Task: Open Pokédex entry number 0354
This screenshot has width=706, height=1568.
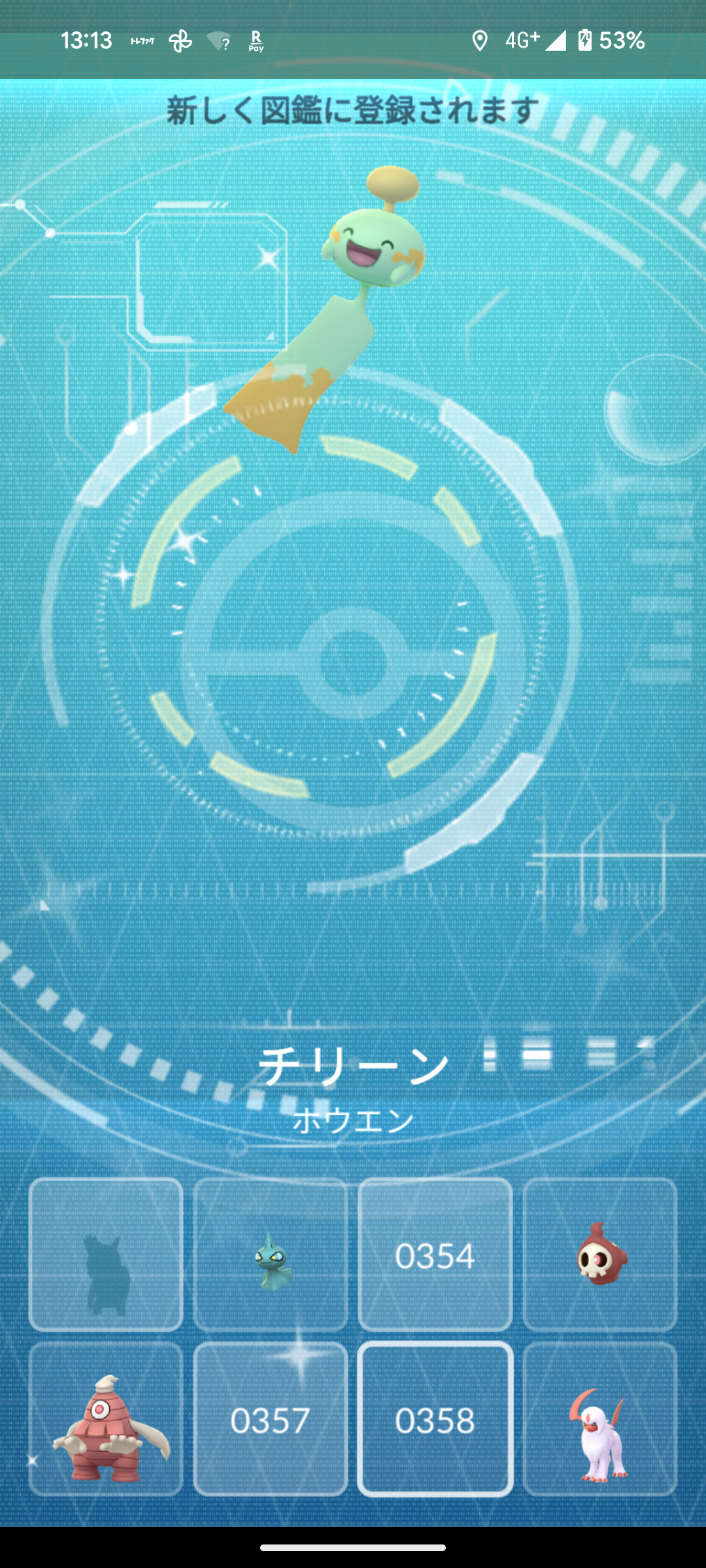Action: 435,1254
